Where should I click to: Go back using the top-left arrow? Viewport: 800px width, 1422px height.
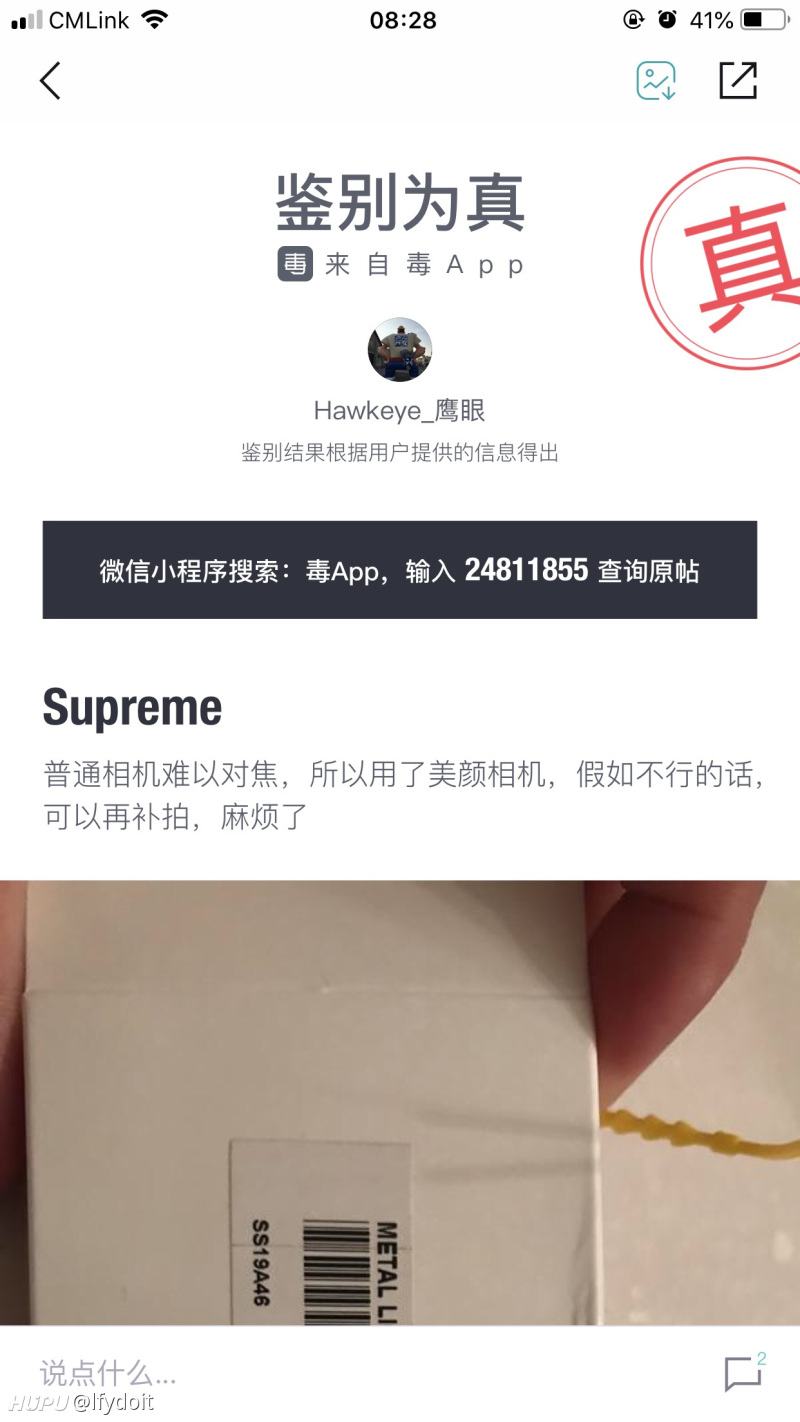(50, 81)
